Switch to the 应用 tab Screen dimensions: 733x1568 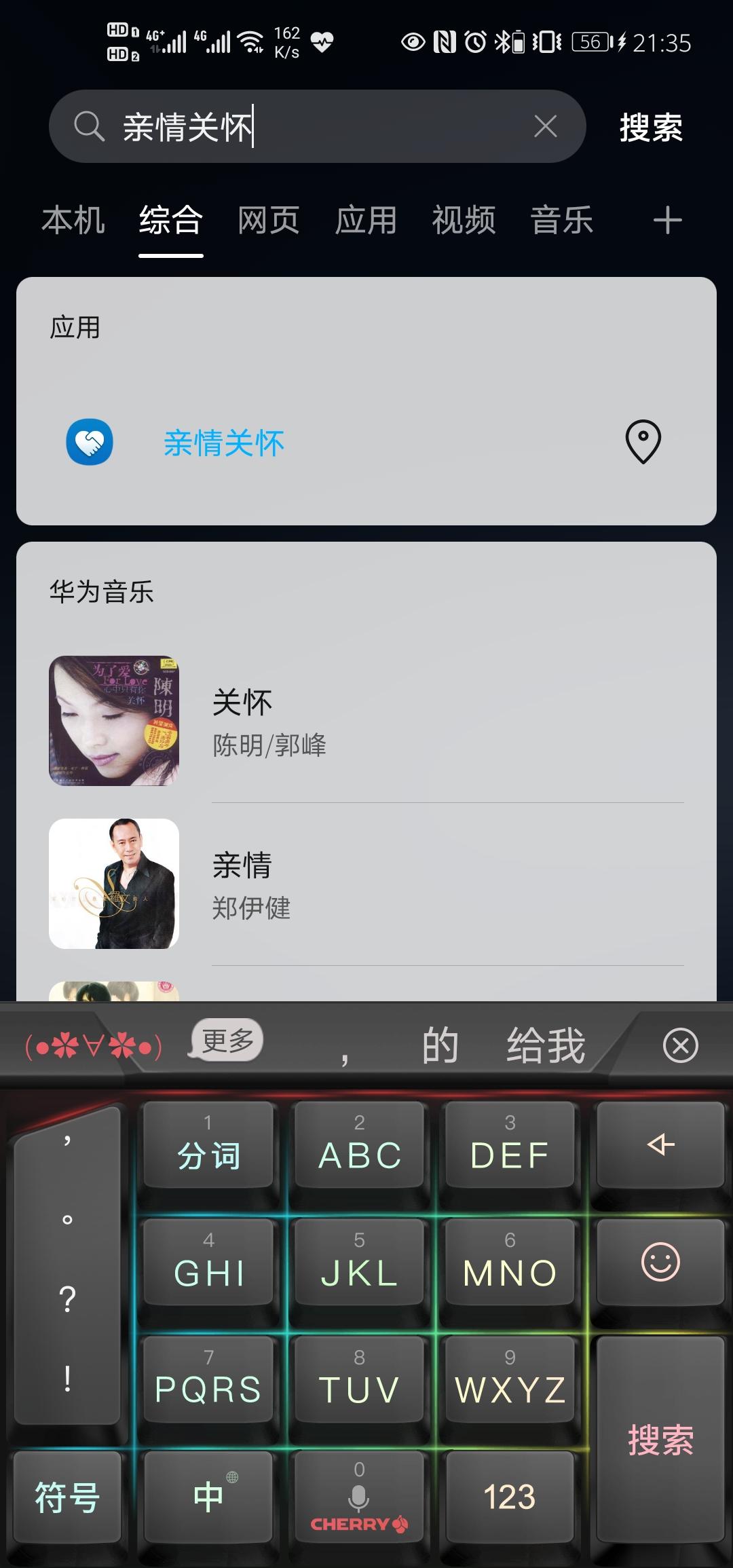click(x=366, y=221)
